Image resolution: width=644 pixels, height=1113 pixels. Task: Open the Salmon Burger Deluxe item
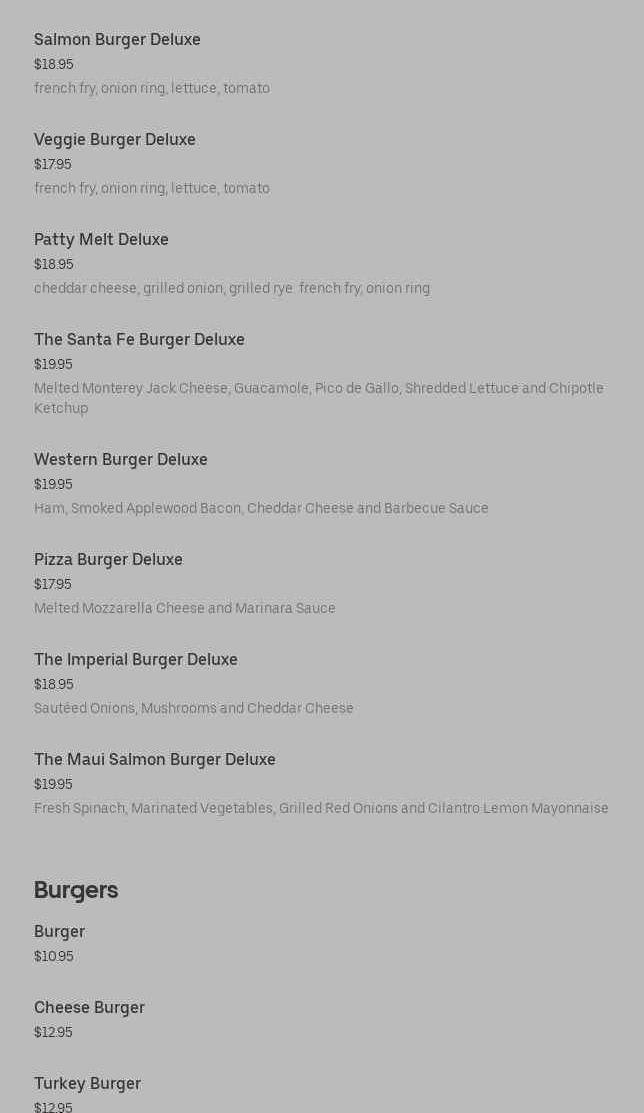[117, 40]
